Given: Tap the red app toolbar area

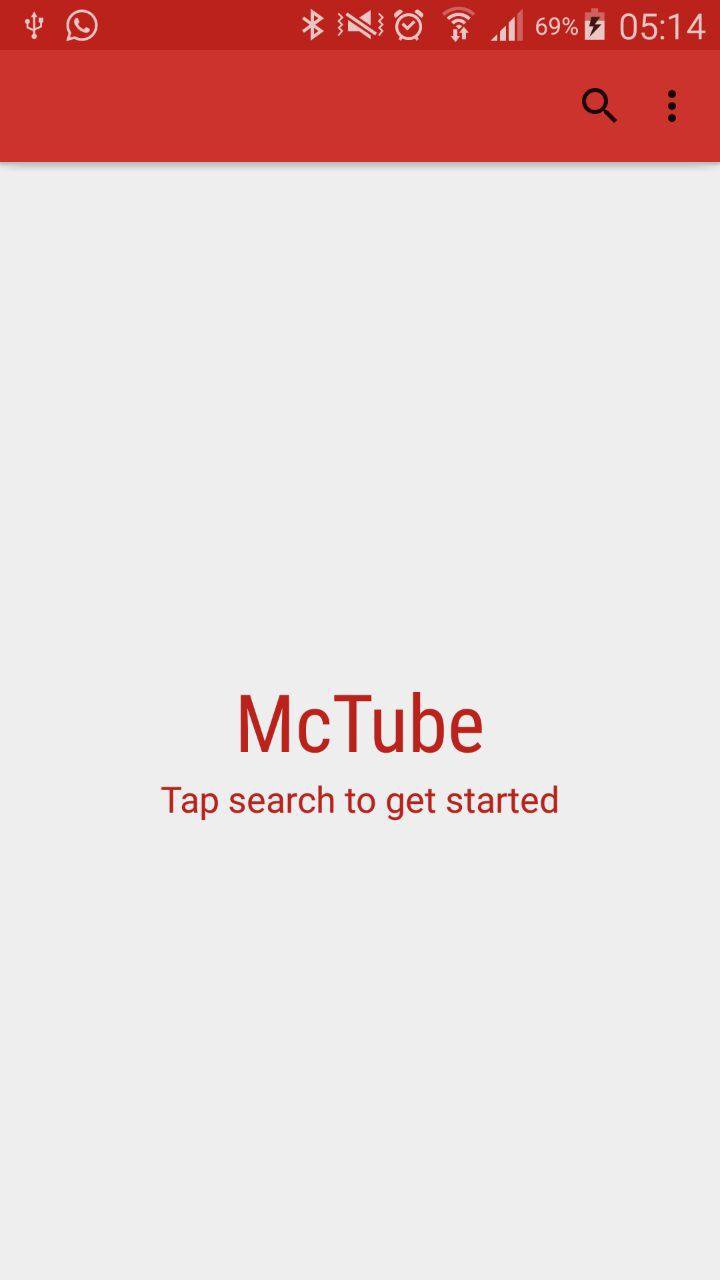Looking at the screenshot, I should pos(300,105).
